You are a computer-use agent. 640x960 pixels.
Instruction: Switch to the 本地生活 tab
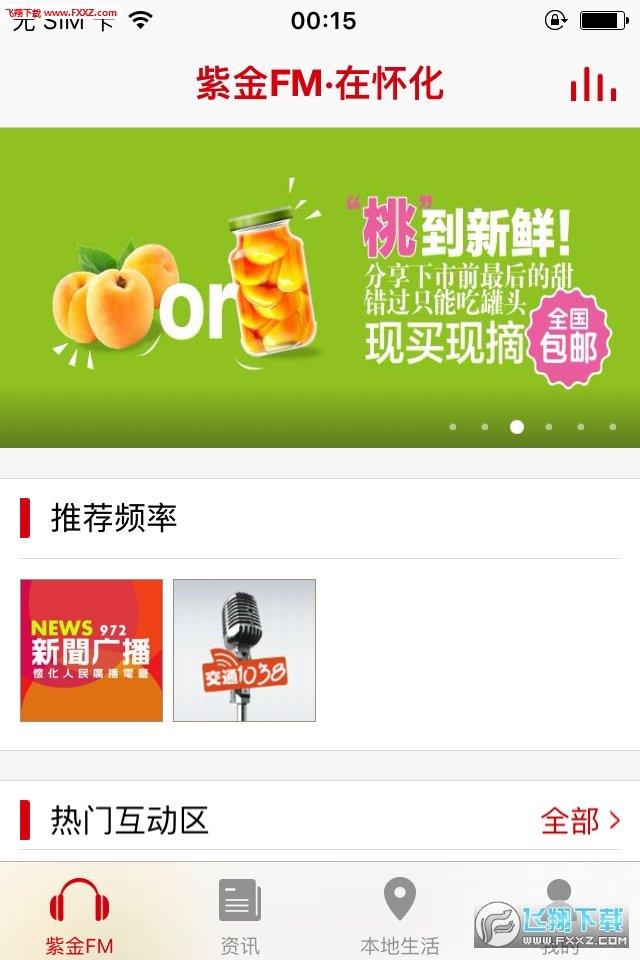pyautogui.click(x=400, y=913)
